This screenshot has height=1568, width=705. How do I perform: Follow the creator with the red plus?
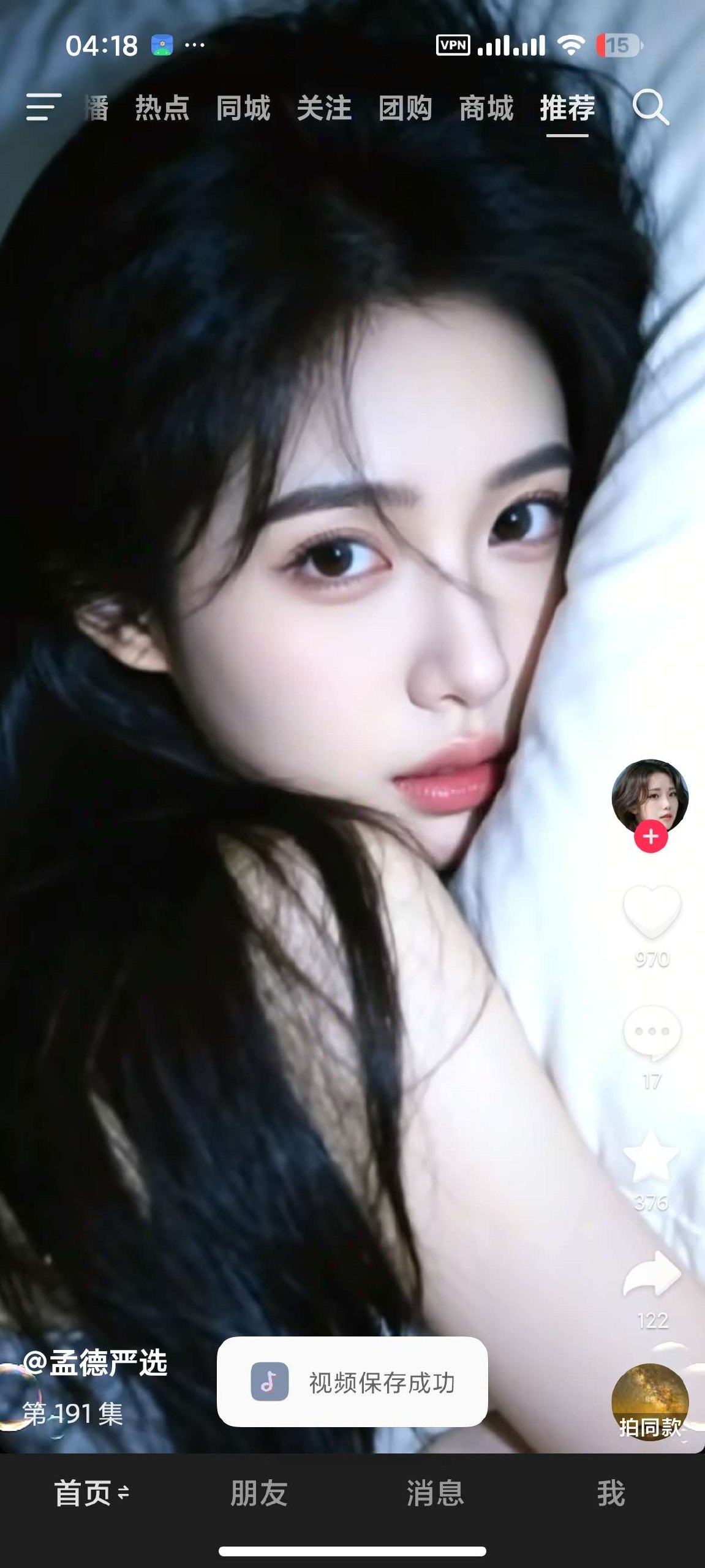pyautogui.click(x=651, y=837)
